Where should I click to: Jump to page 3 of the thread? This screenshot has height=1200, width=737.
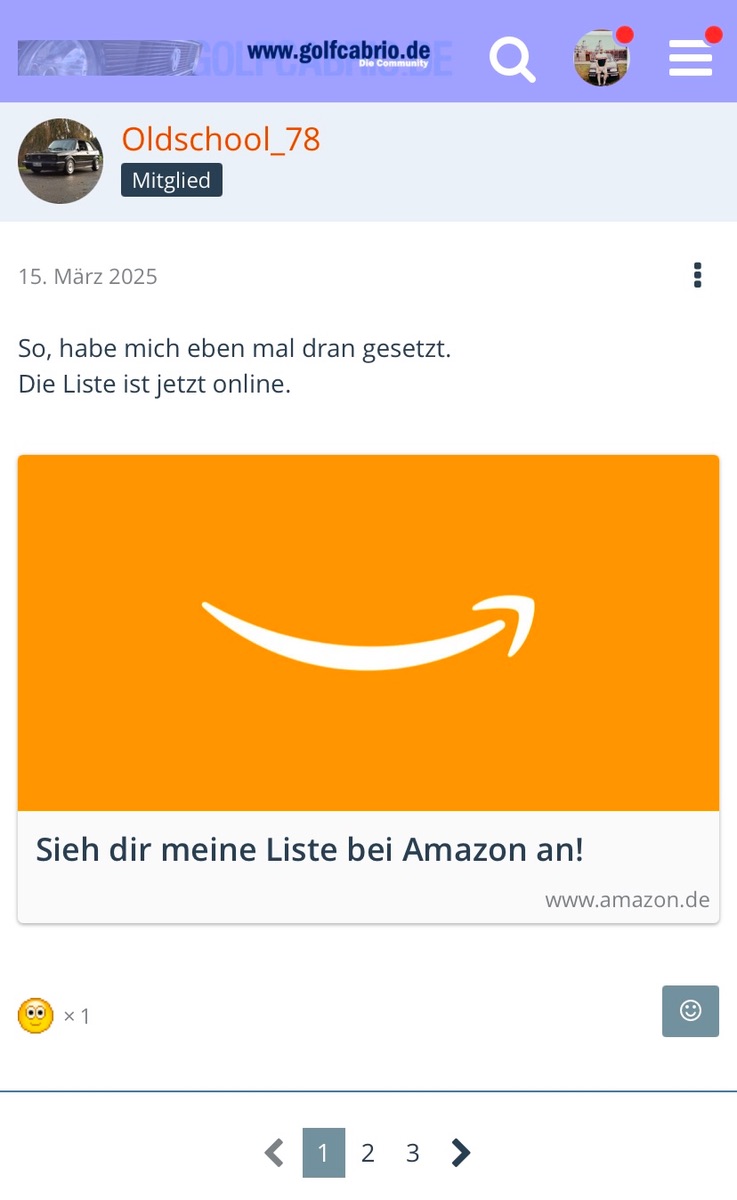click(412, 1153)
